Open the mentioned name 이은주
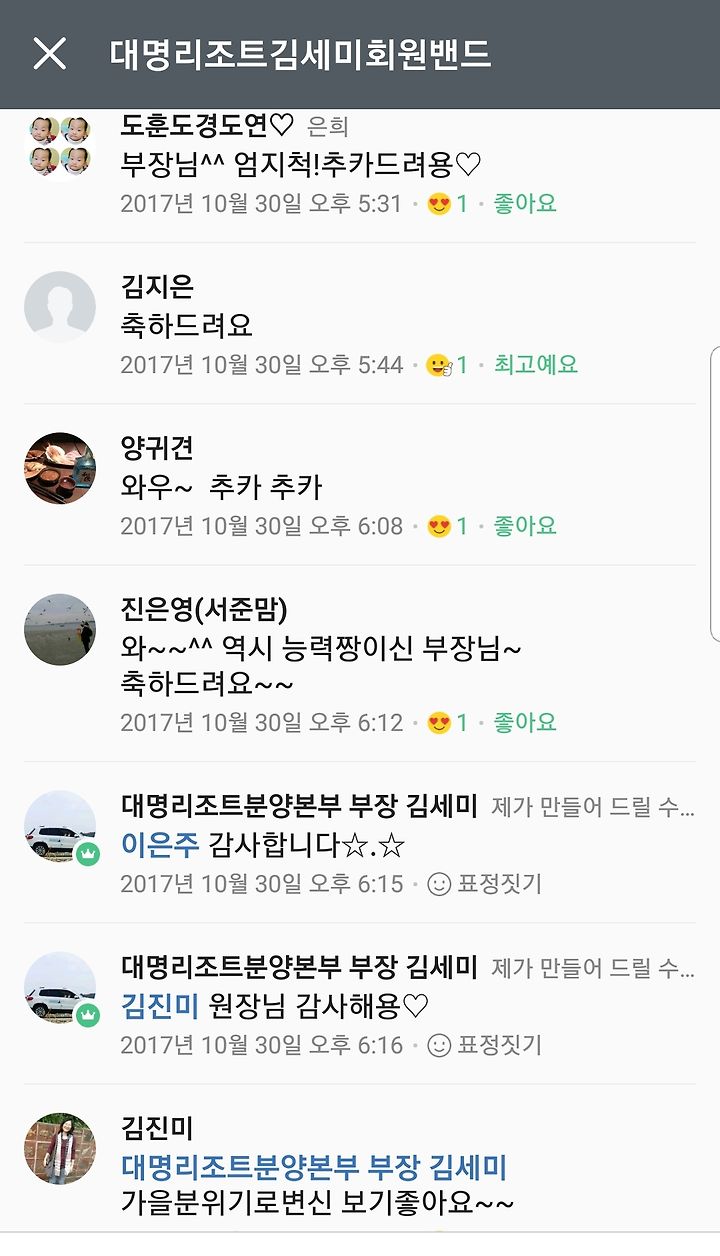This screenshot has height=1256, width=720. pos(160,845)
